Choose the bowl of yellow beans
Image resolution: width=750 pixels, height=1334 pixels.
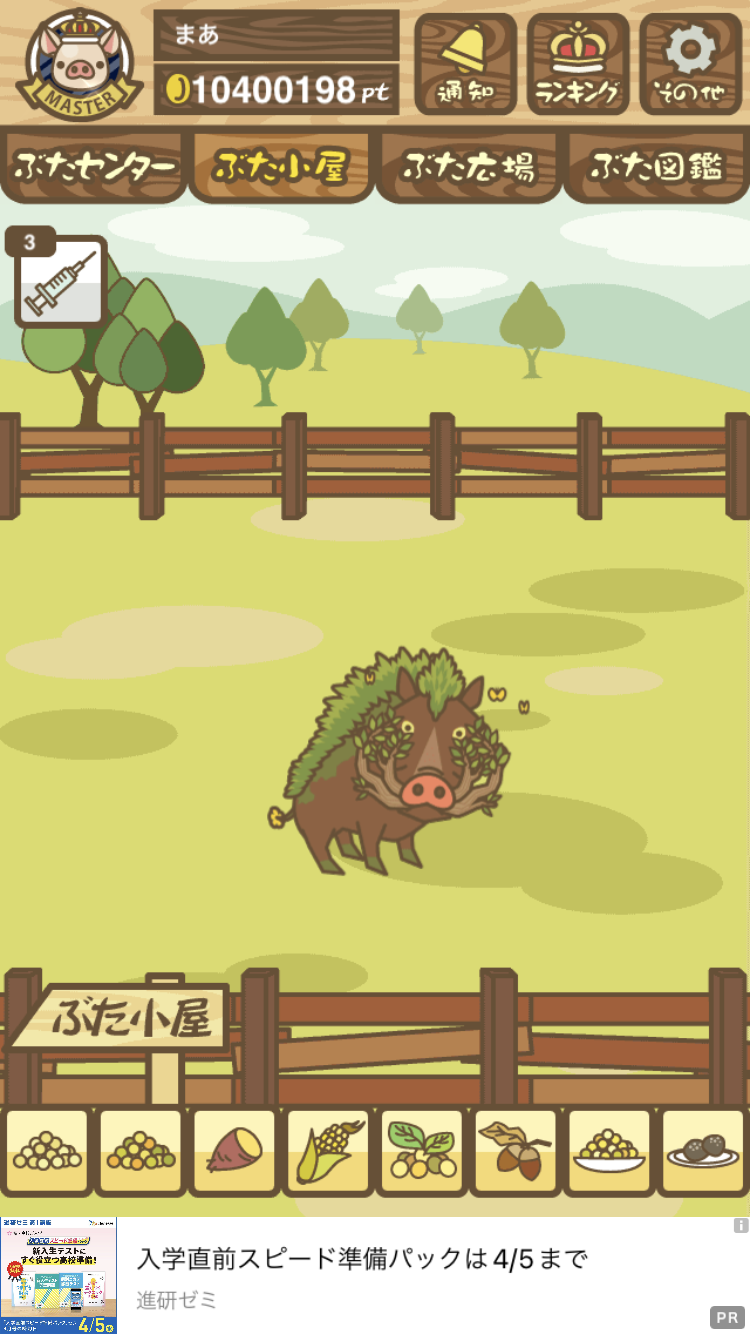pyautogui.click(x=609, y=1151)
